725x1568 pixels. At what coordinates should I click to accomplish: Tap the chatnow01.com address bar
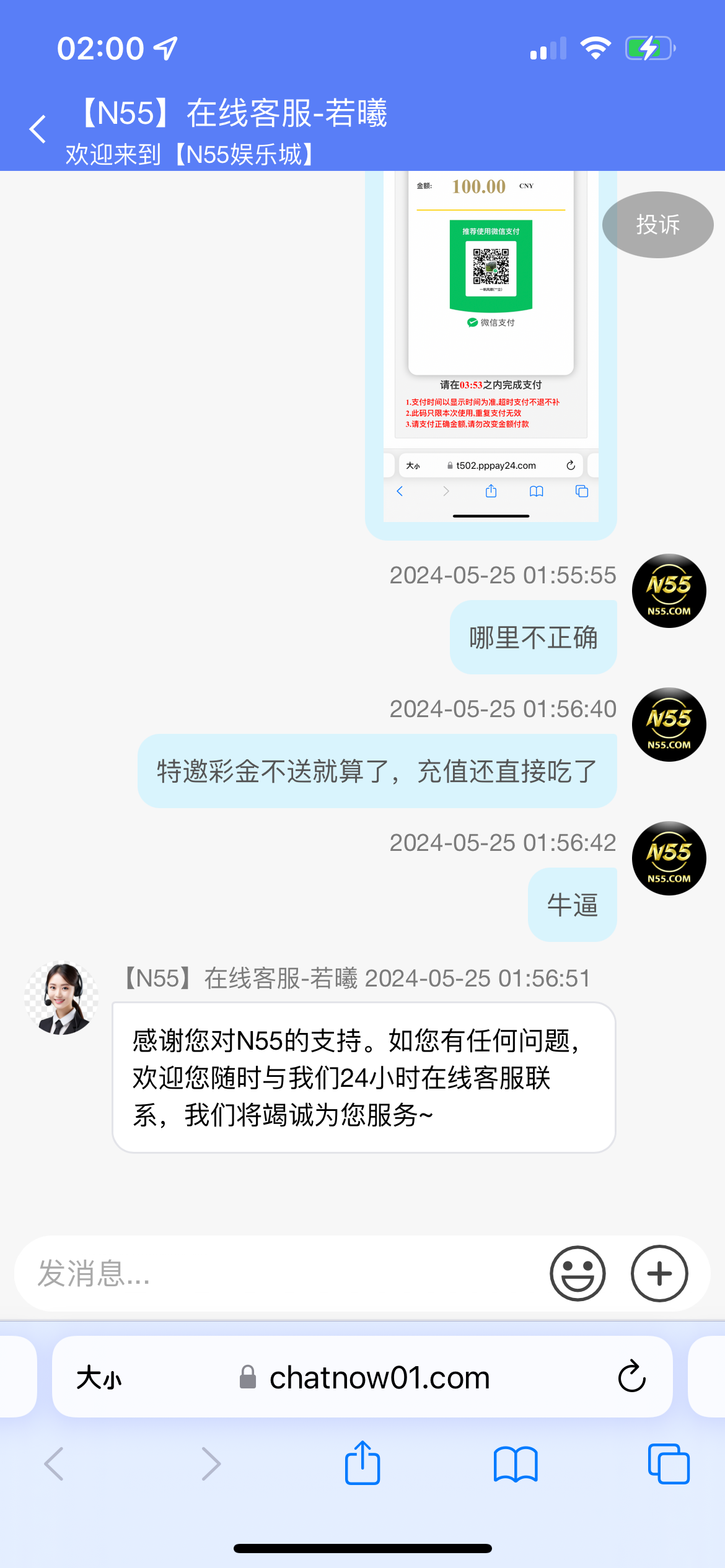point(379,1378)
